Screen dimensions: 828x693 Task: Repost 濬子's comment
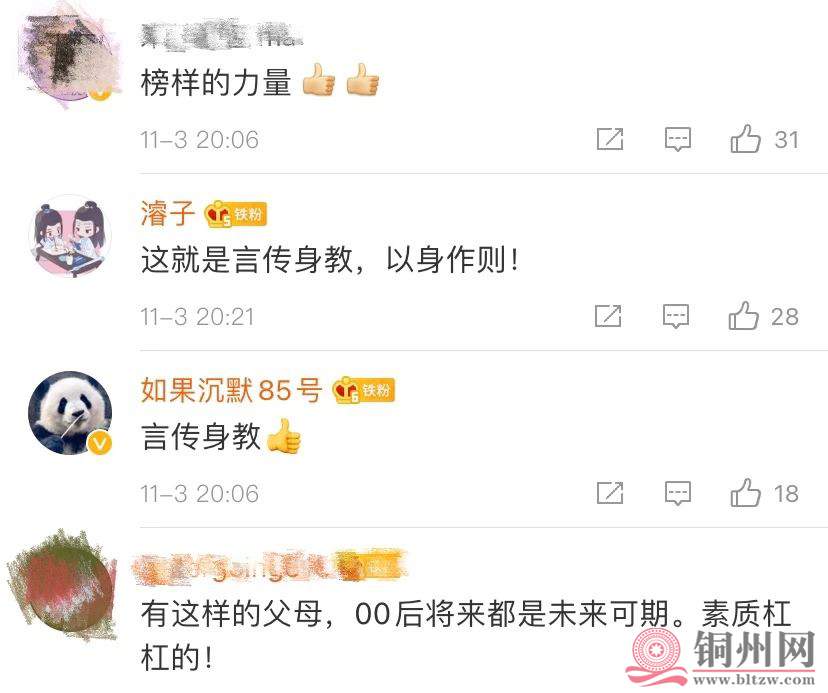click(609, 316)
